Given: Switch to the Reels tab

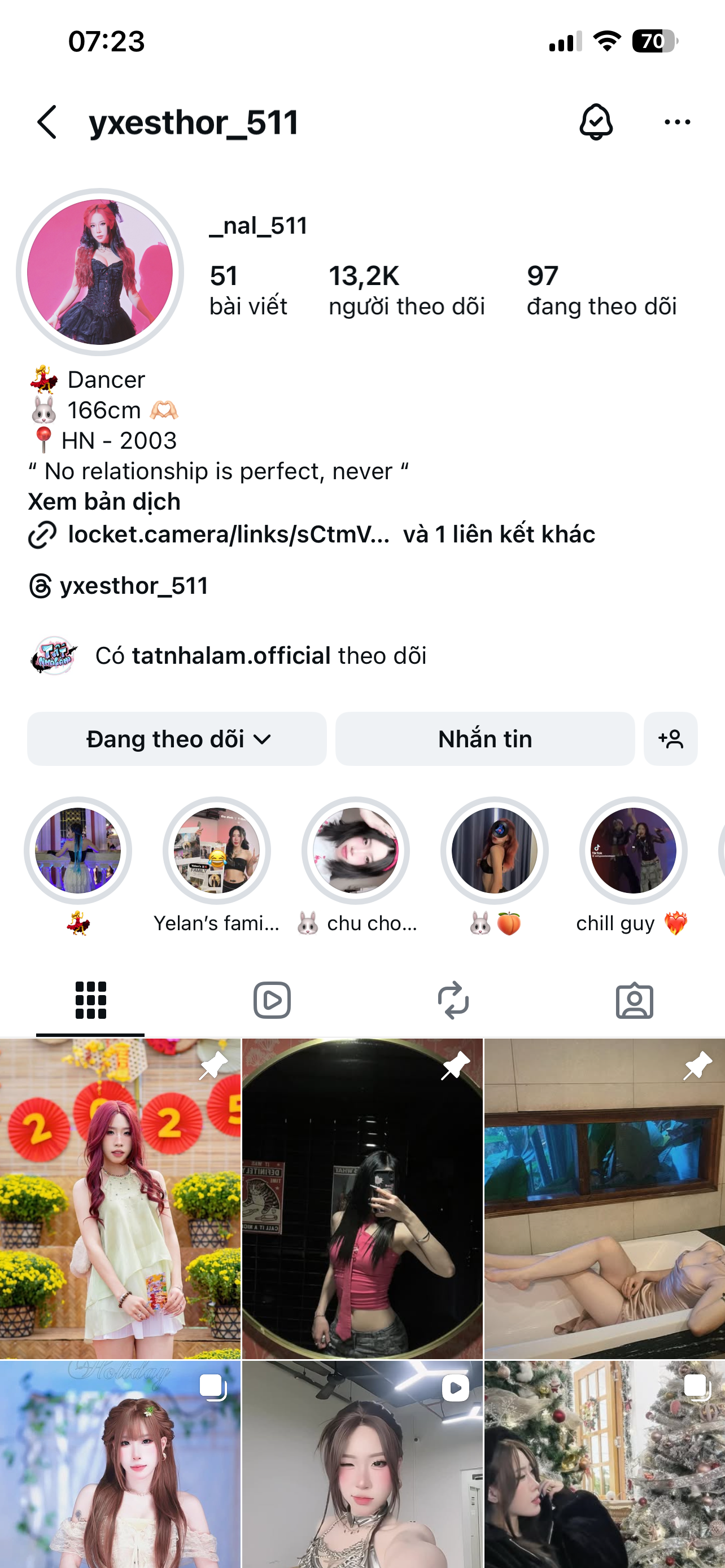Looking at the screenshot, I should tap(272, 1000).
